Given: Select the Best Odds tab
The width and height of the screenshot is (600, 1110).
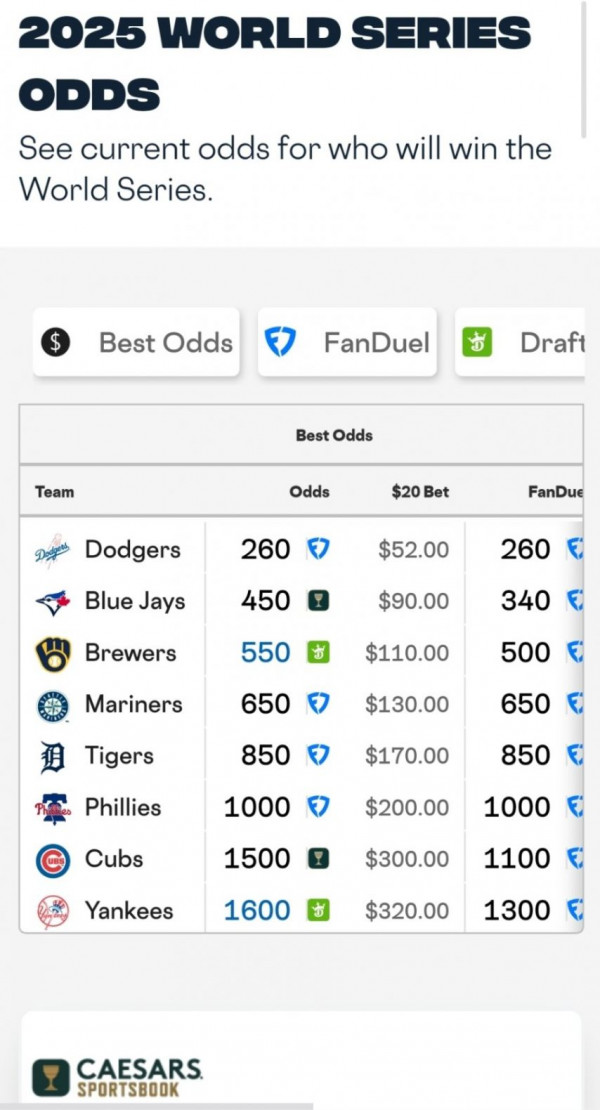Looking at the screenshot, I should (x=136, y=342).
